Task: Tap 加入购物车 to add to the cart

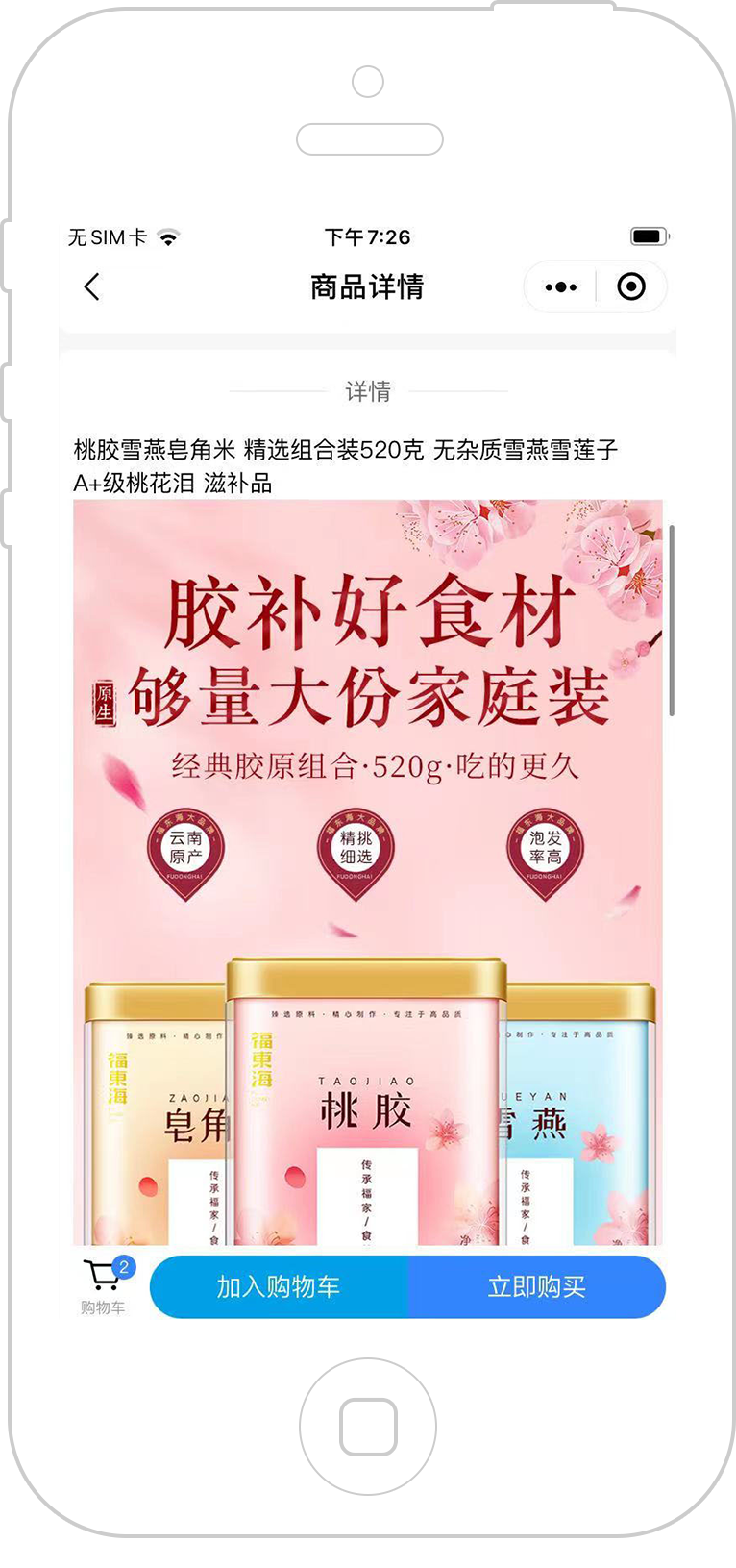Action: tap(279, 1286)
